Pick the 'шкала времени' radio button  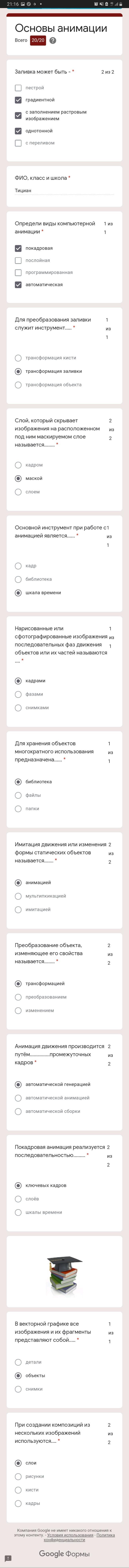pos(18,593)
